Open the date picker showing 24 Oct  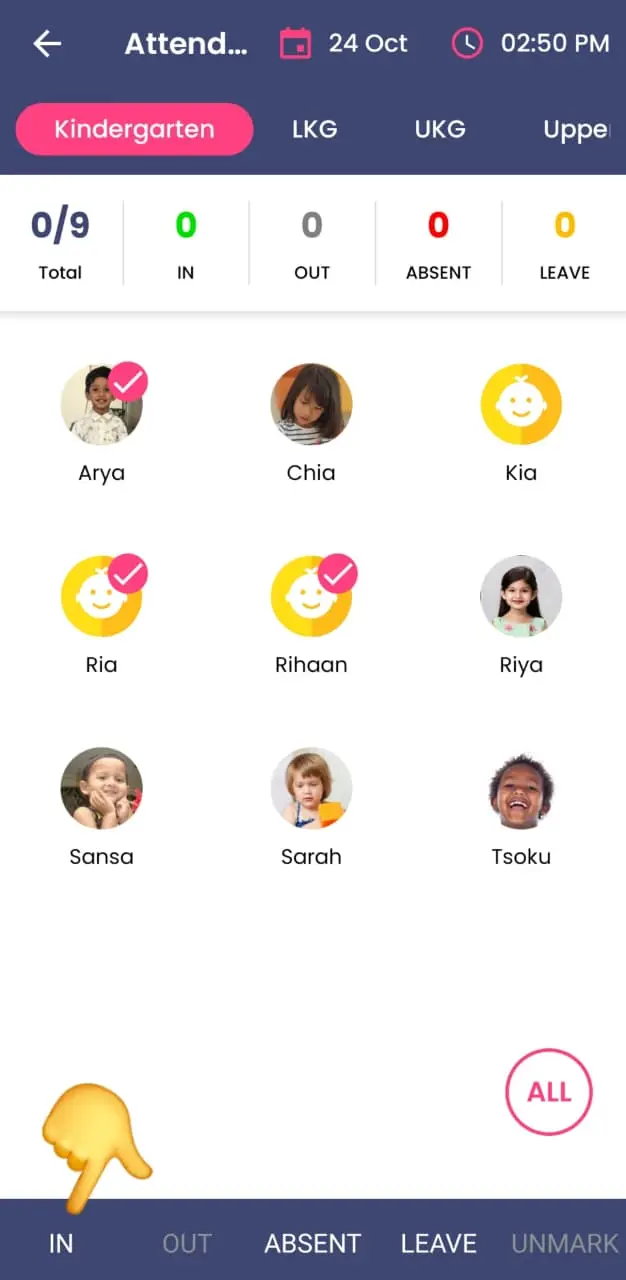(343, 44)
